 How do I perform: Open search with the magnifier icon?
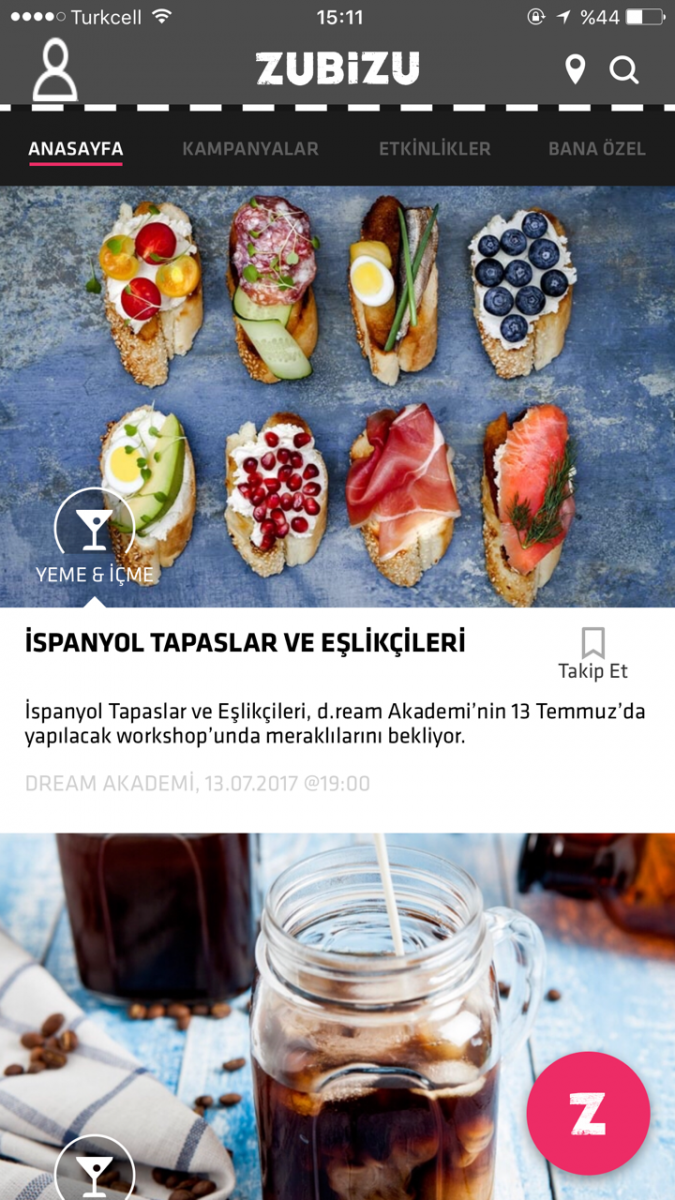[624, 70]
